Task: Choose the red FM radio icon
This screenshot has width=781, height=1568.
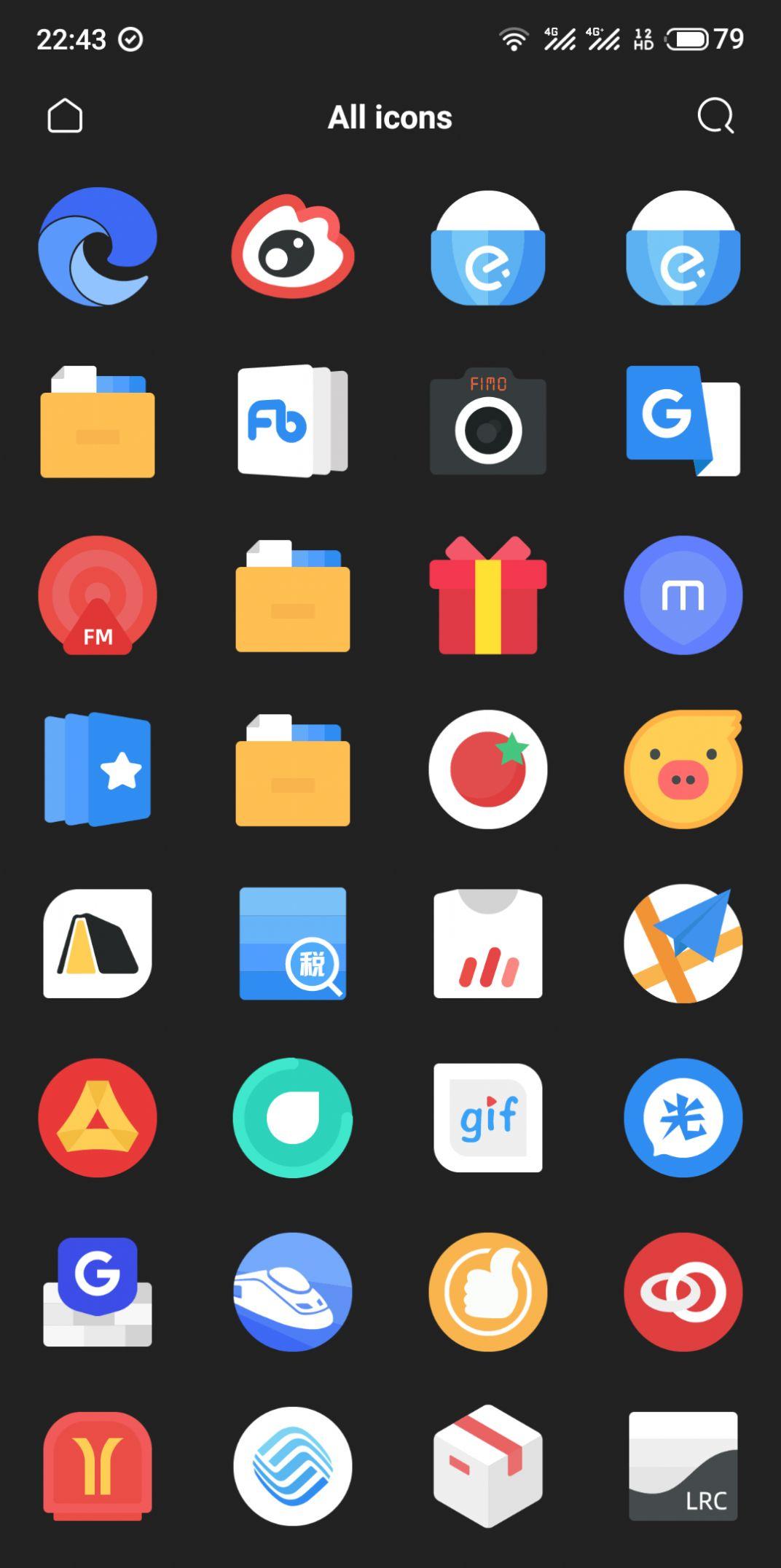Action: click(x=98, y=595)
